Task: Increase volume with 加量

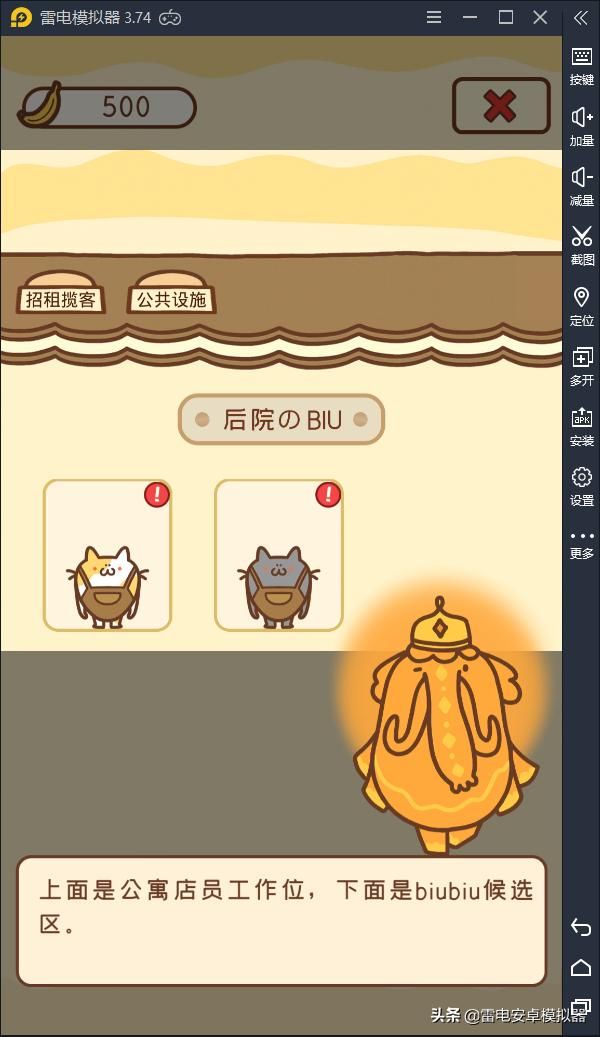Action: 581,126
